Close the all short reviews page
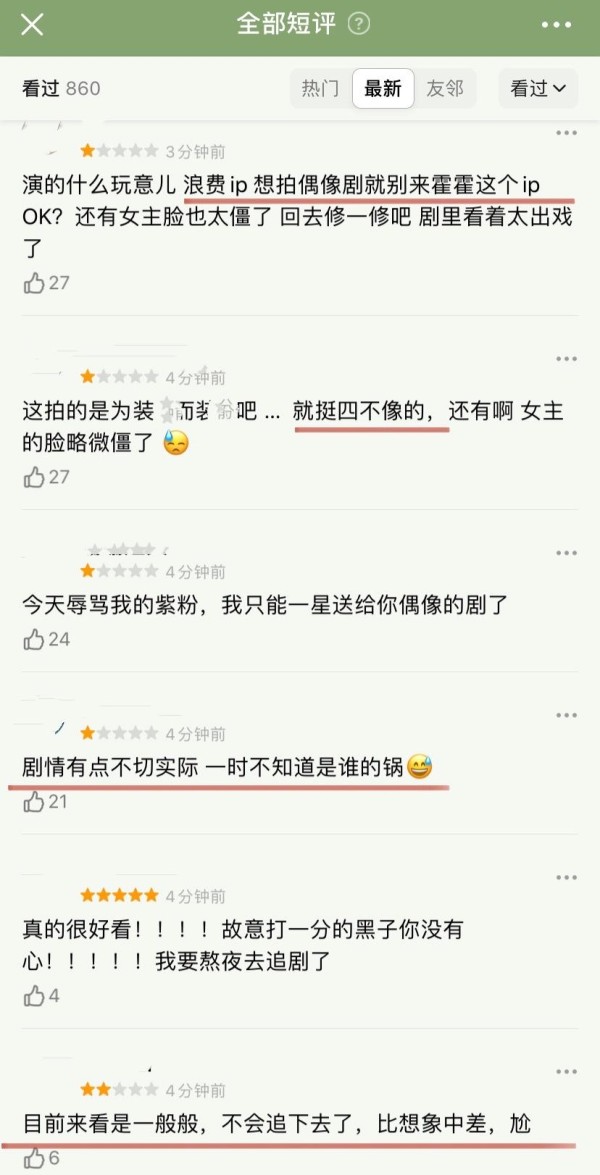 (x=32, y=25)
